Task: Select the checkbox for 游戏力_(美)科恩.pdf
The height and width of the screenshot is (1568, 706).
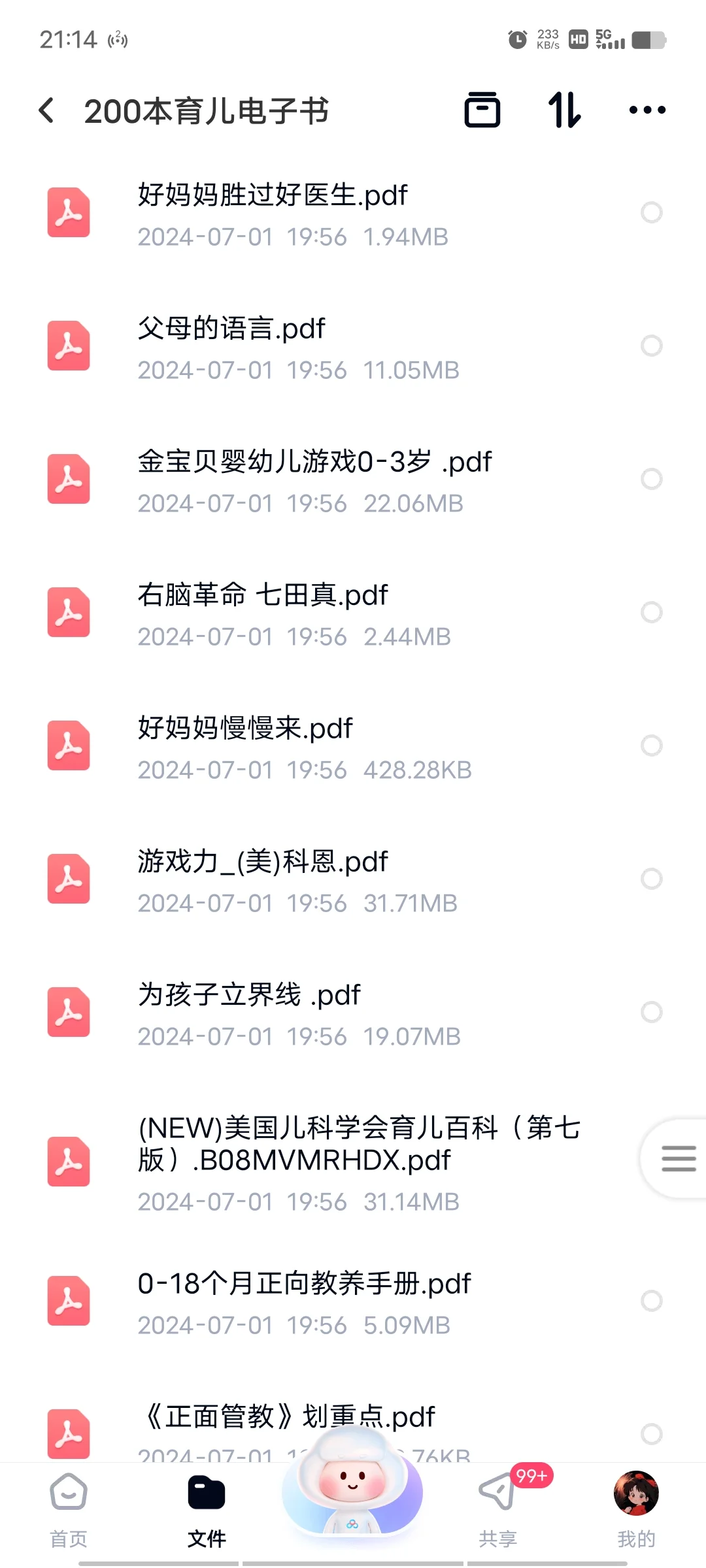Action: pos(651,879)
